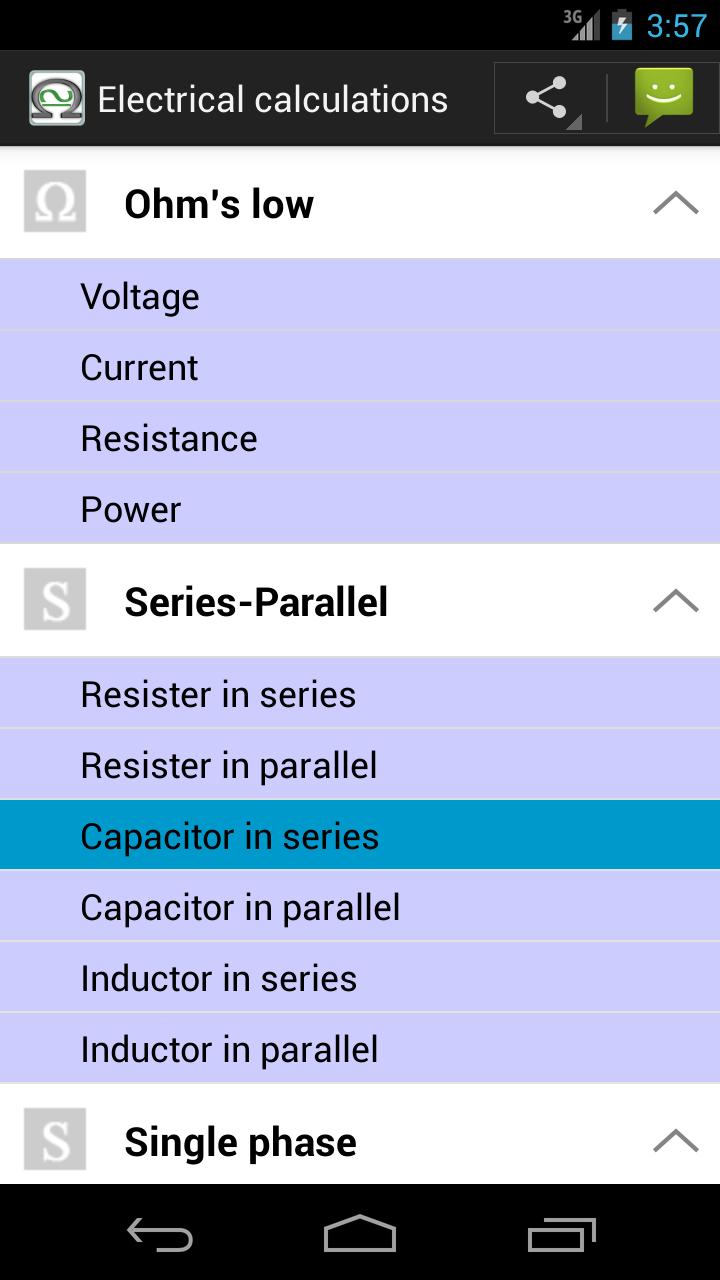720x1280 pixels.
Task: Open Inductor in series calculation
Action: coord(218,977)
